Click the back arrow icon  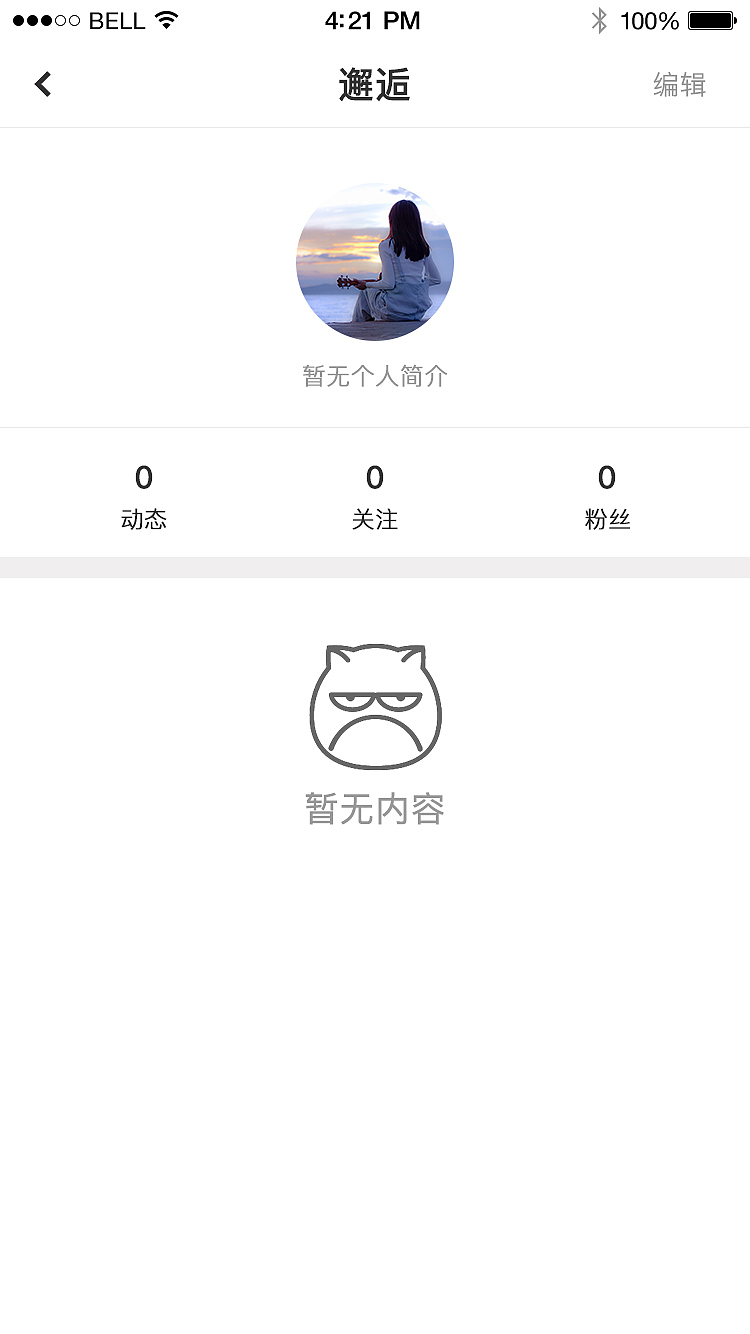pos(42,84)
